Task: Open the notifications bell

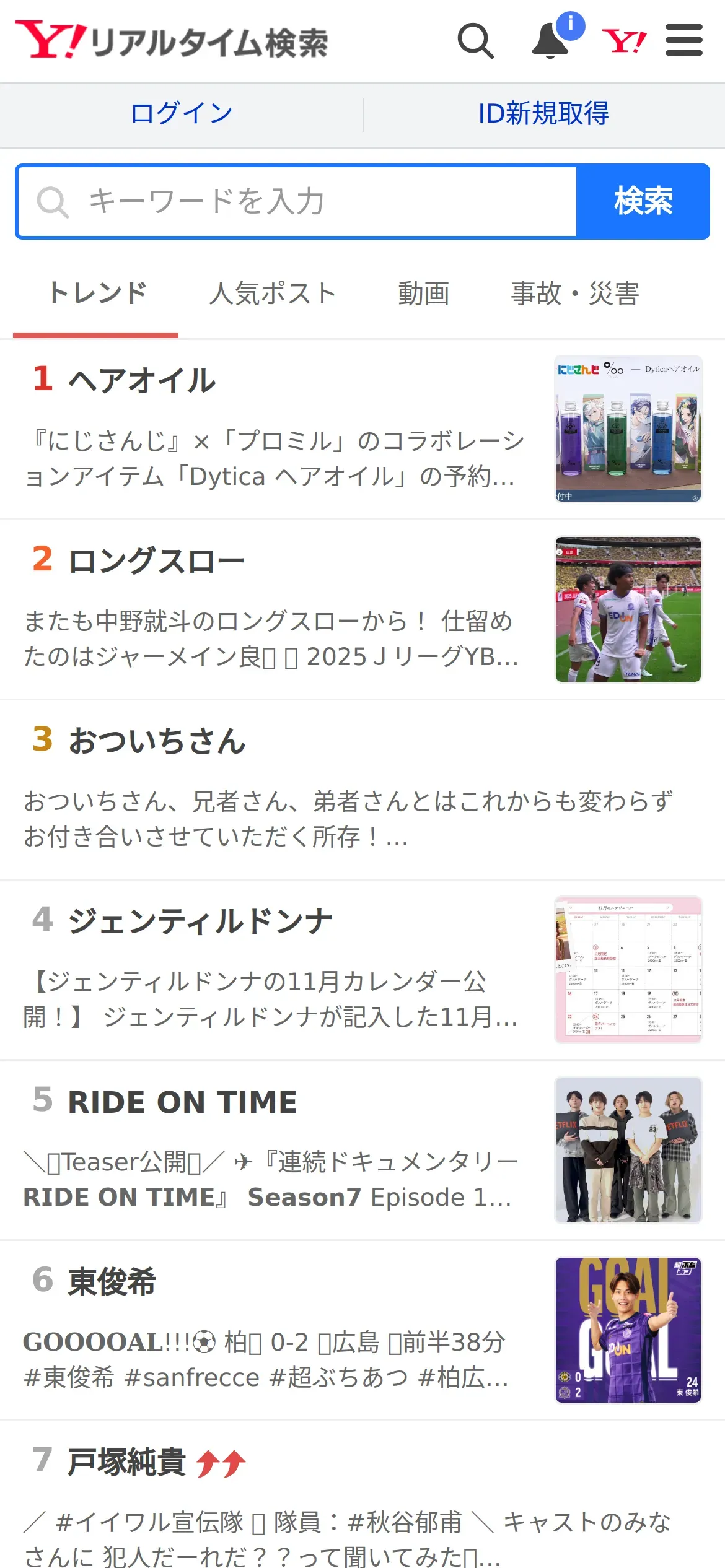Action: (551, 41)
